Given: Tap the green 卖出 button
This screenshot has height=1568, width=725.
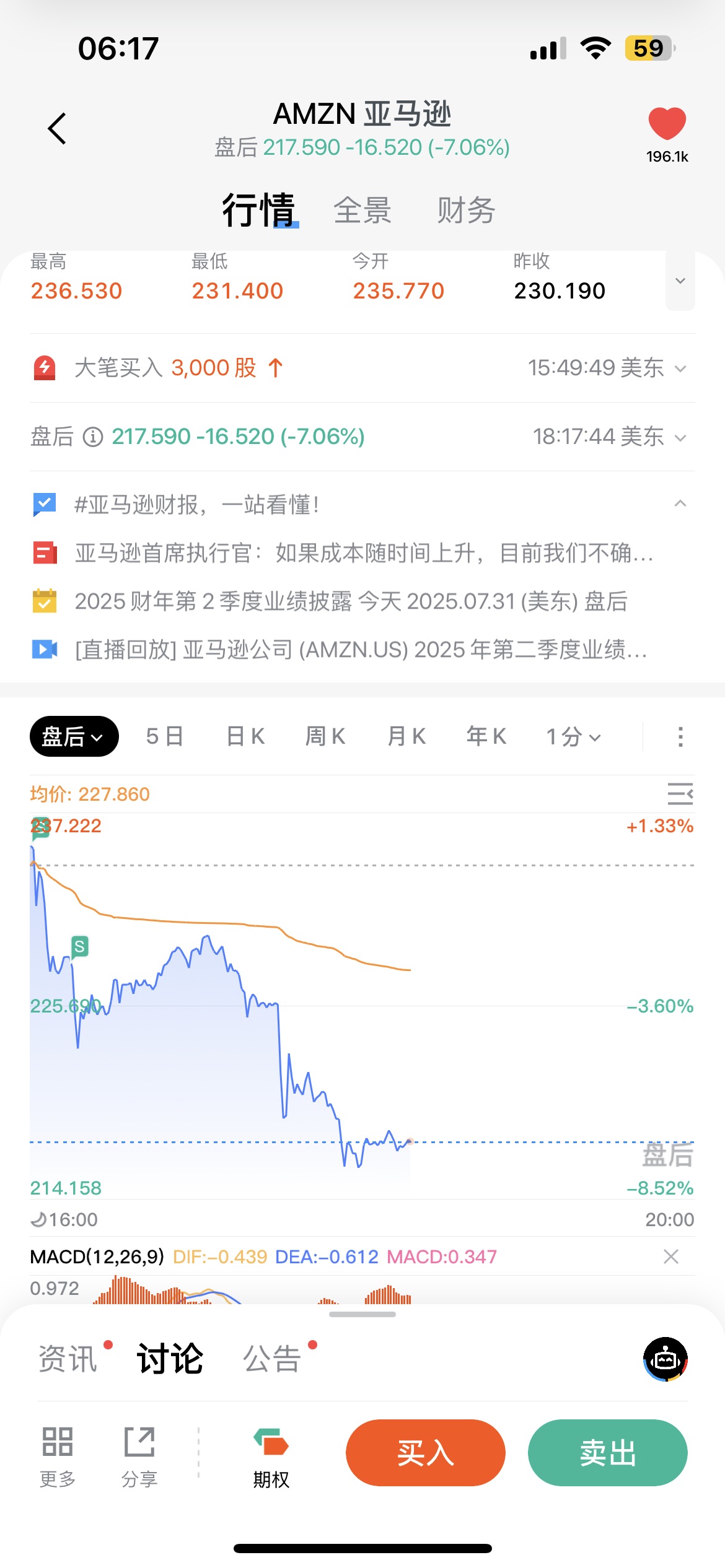Looking at the screenshot, I should pyautogui.click(x=608, y=1453).
